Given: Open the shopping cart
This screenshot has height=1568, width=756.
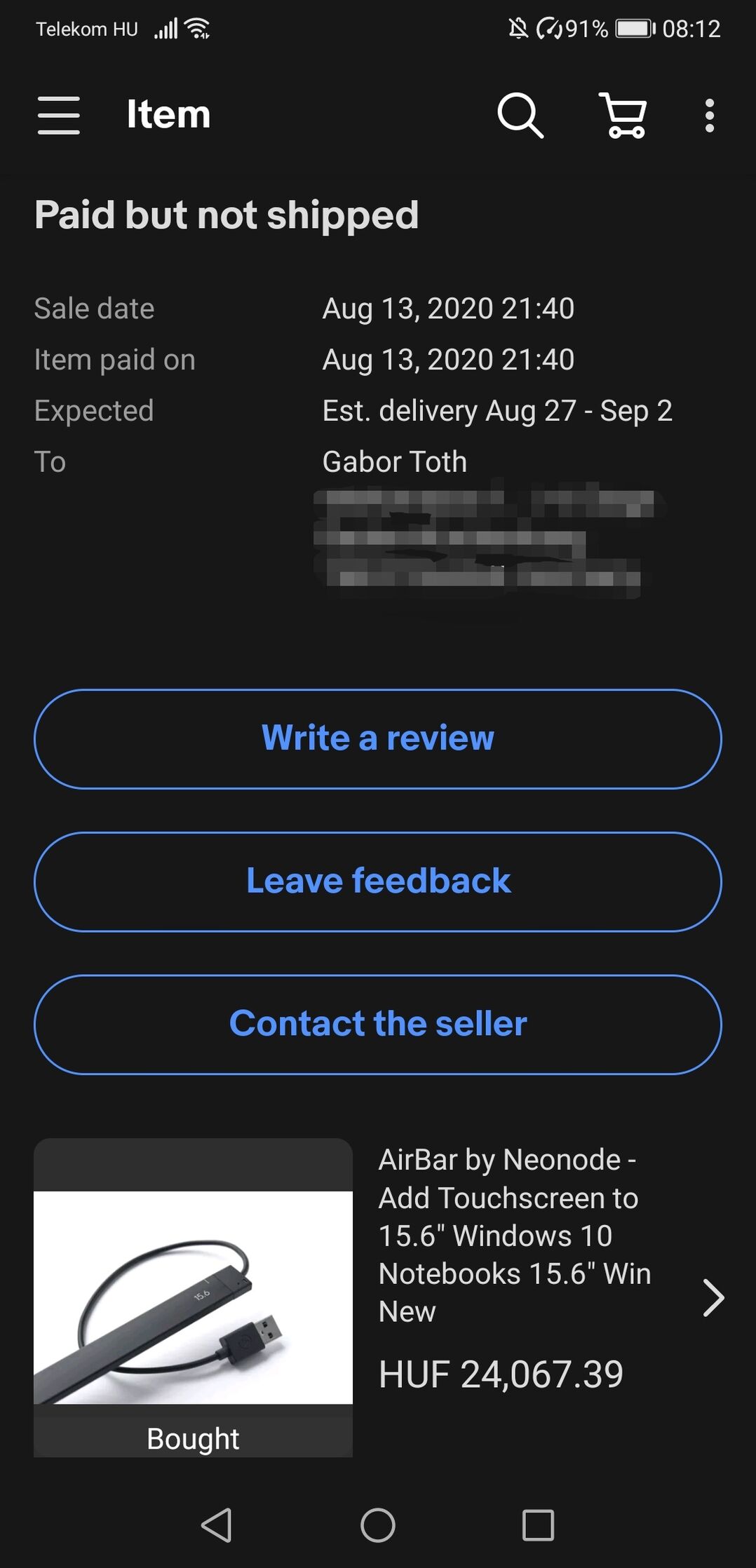Looking at the screenshot, I should pos(623,115).
